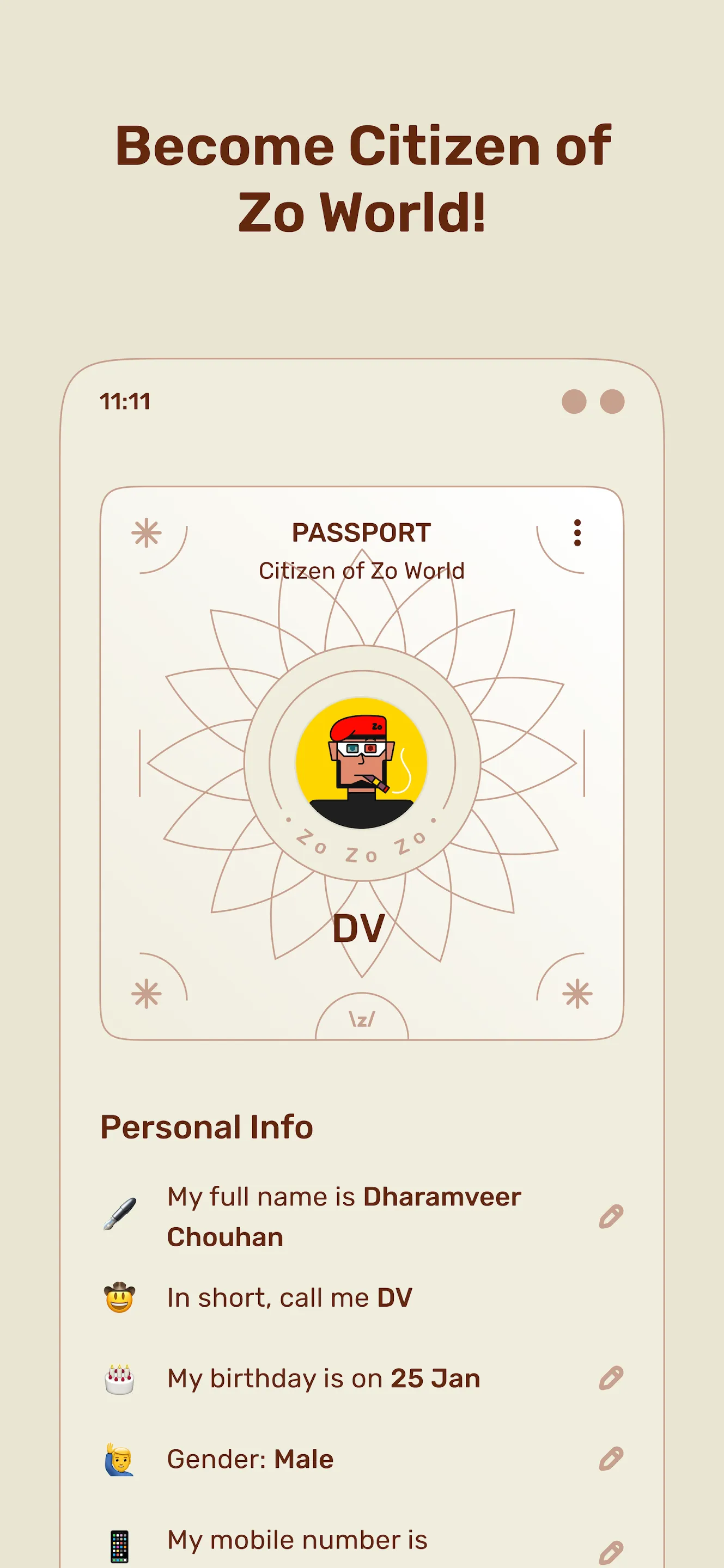Tap the DV name under the avatar
The width and height of the screenshot is (724, 1568).
359,928
